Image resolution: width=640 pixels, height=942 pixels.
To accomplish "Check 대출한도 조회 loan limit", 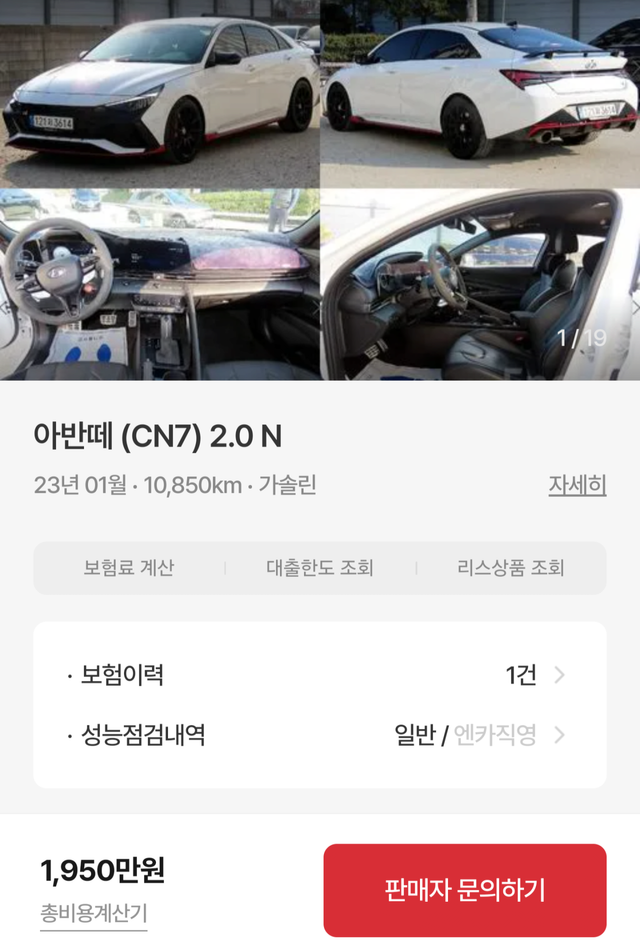I will pos(320,568).
